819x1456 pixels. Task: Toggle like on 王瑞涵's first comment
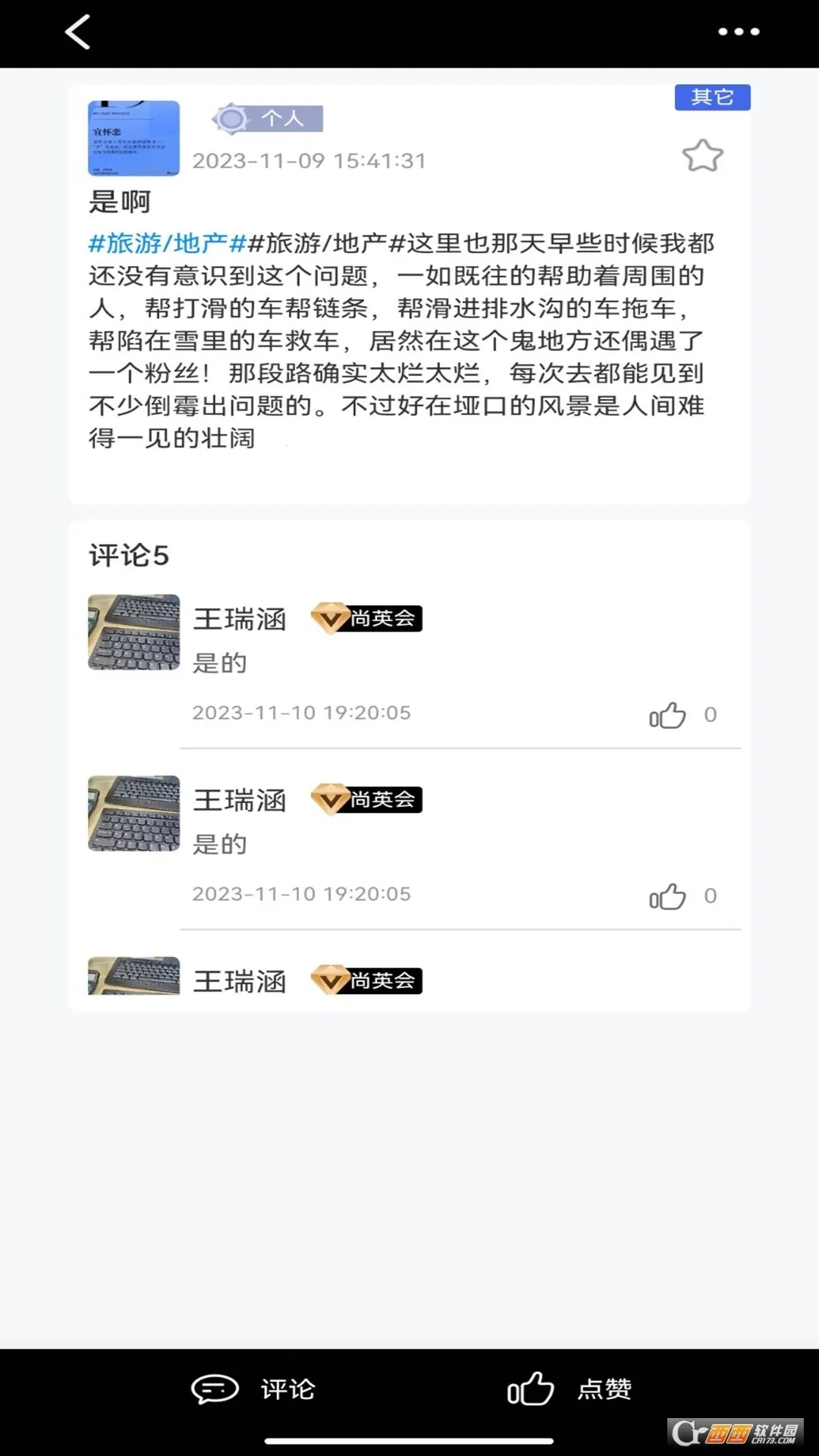669,714
